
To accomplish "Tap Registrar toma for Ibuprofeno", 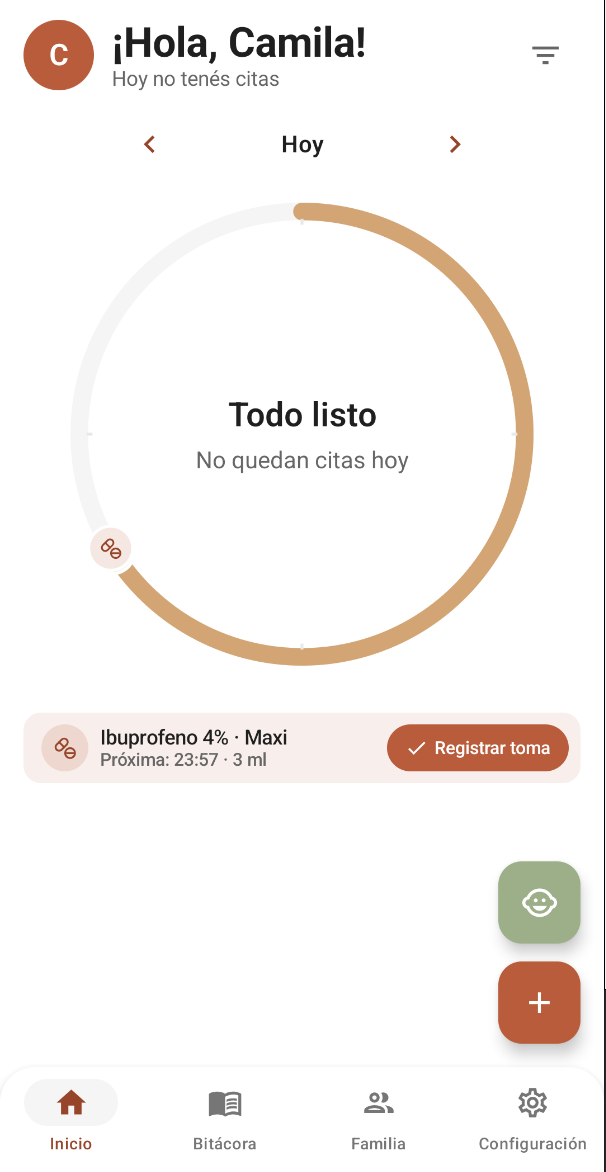I will click(x=477, y=747).
